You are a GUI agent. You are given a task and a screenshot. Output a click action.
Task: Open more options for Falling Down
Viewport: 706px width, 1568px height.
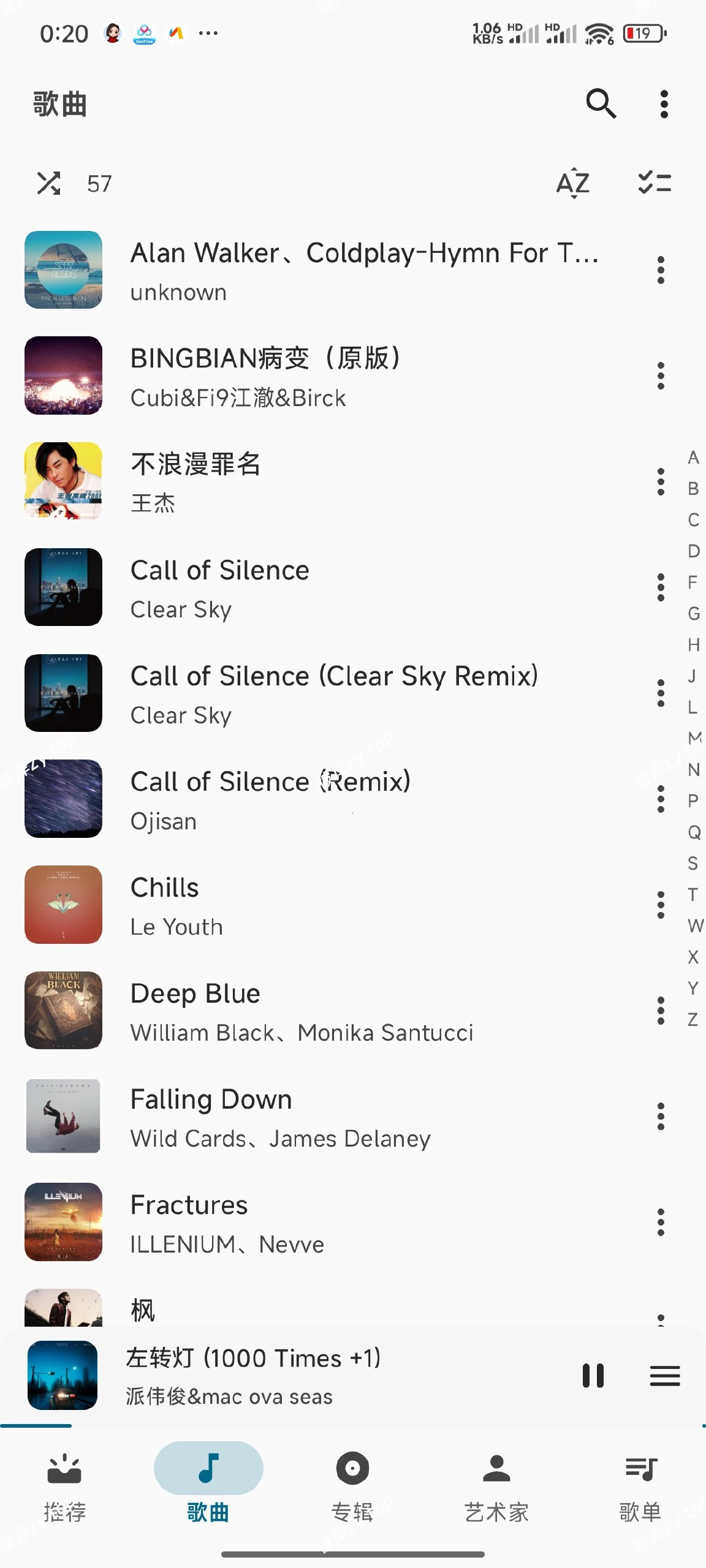[x=661, y=1117]
